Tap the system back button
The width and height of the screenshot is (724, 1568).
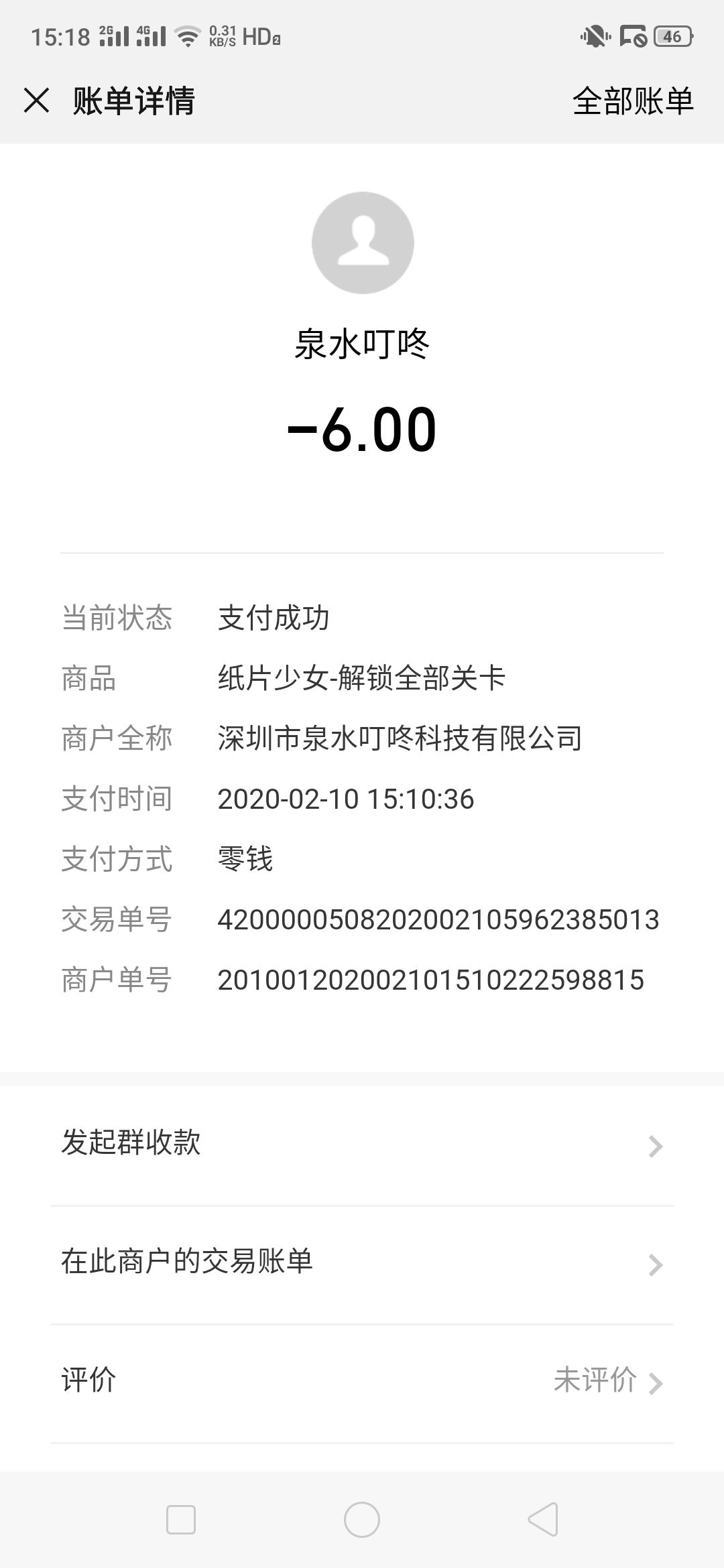543,1518
